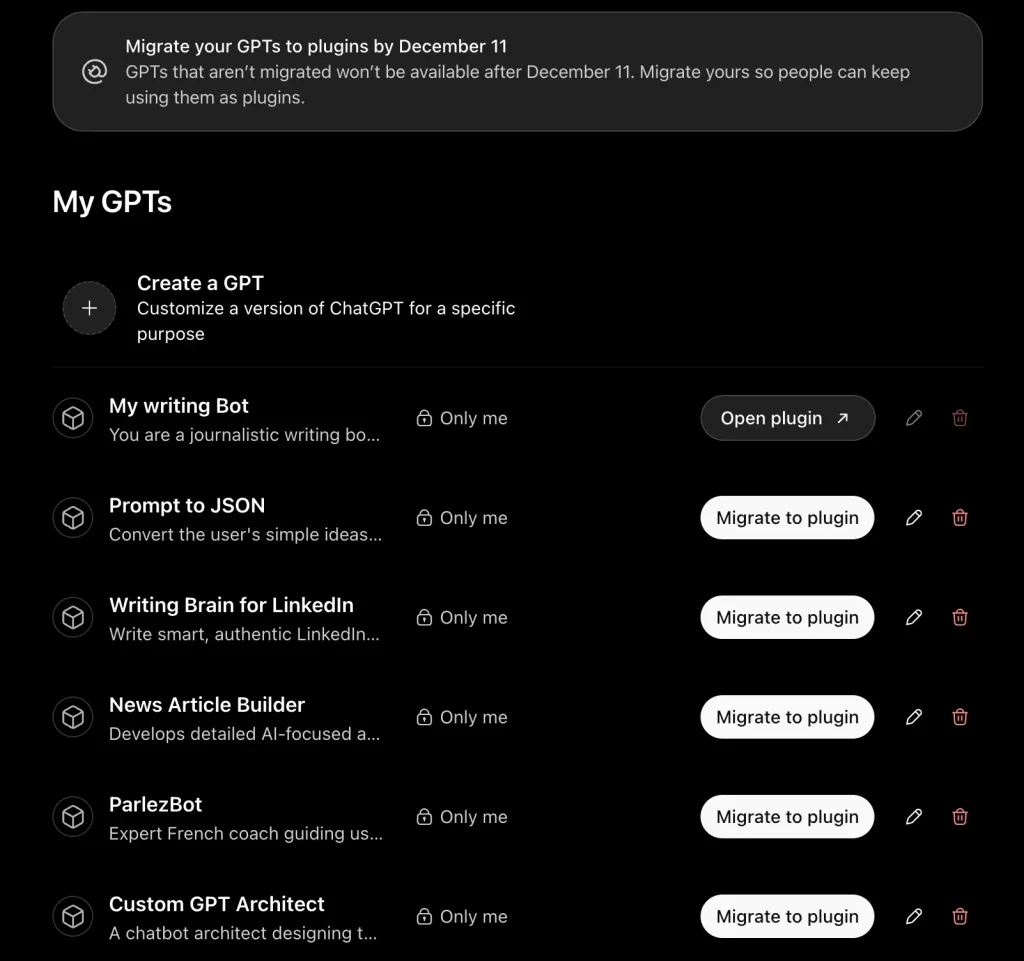Migrate Writing Brain for LinkedIn to plugin
Screen dimensions: 1024x961
788,618
